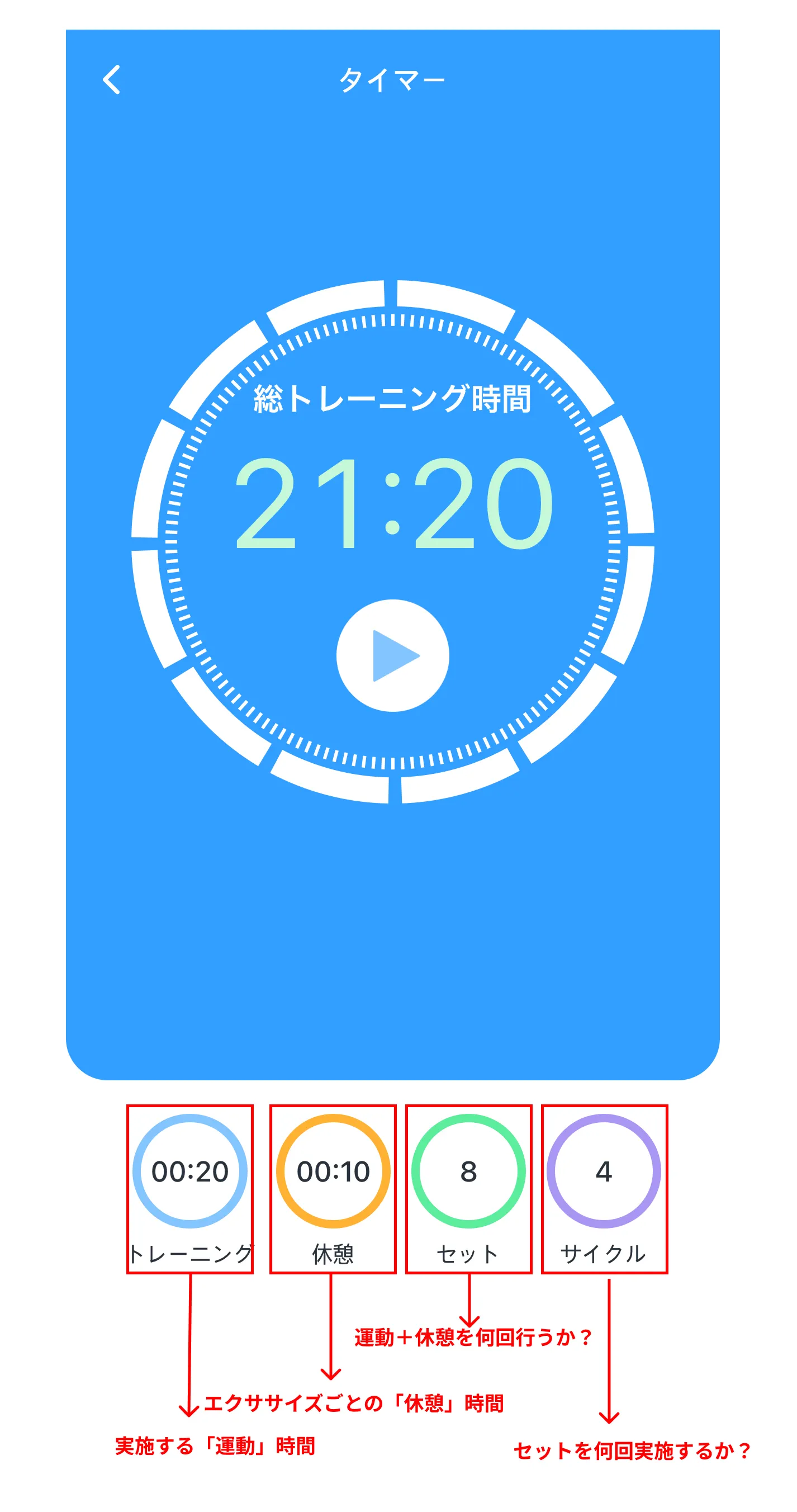Change the number of sets from 8
Image resolution: width=797 pixels, height=1512 pixels.
point(468,1171)
